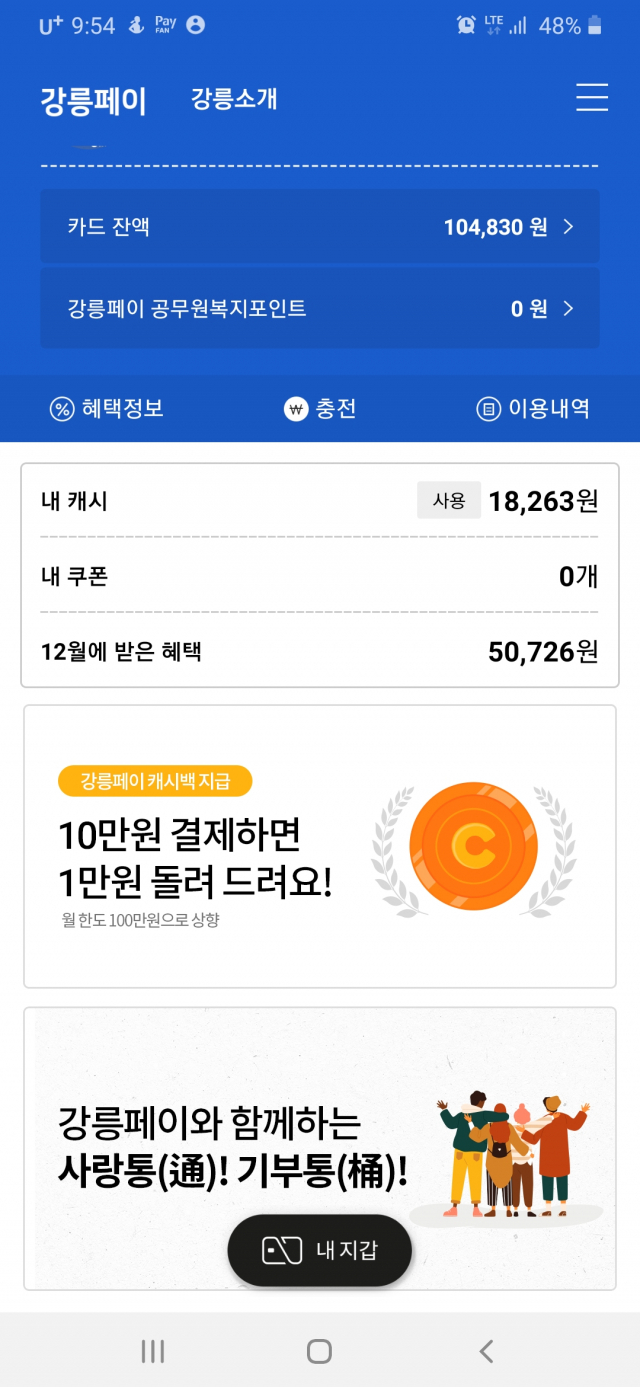Switch to the 강릉소개 tab

pyautogui.click(x=234, y=99)
